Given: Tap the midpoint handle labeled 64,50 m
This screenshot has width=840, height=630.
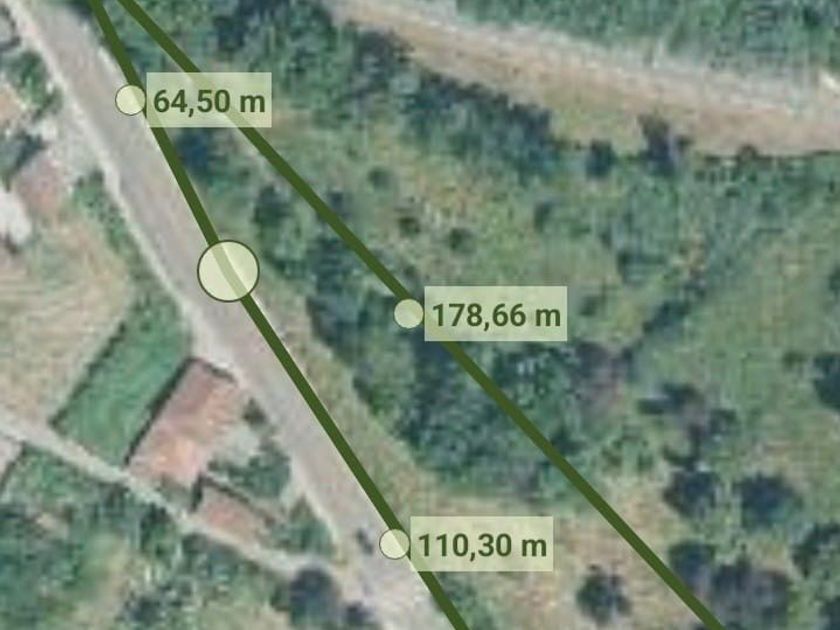Looking at the screenshot, I should click(130, 100).
